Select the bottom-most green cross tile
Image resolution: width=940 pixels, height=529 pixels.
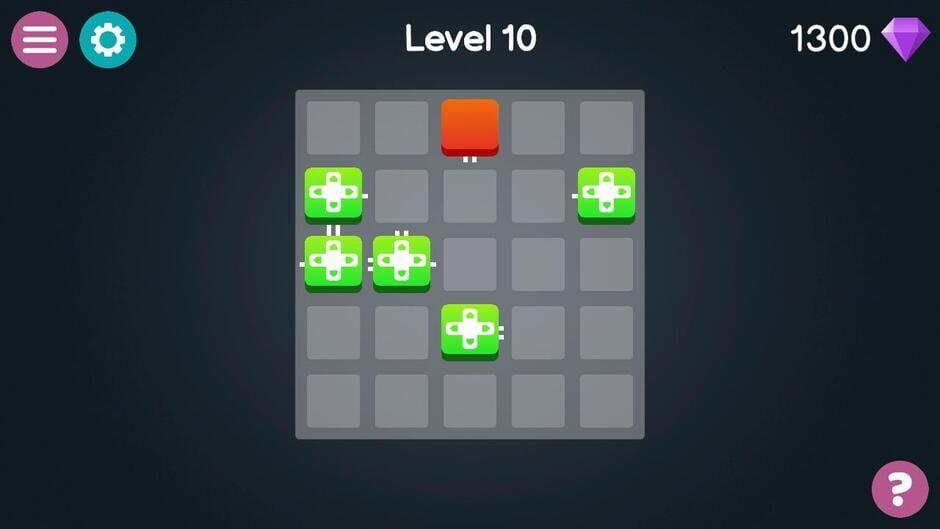click(470, 331)
